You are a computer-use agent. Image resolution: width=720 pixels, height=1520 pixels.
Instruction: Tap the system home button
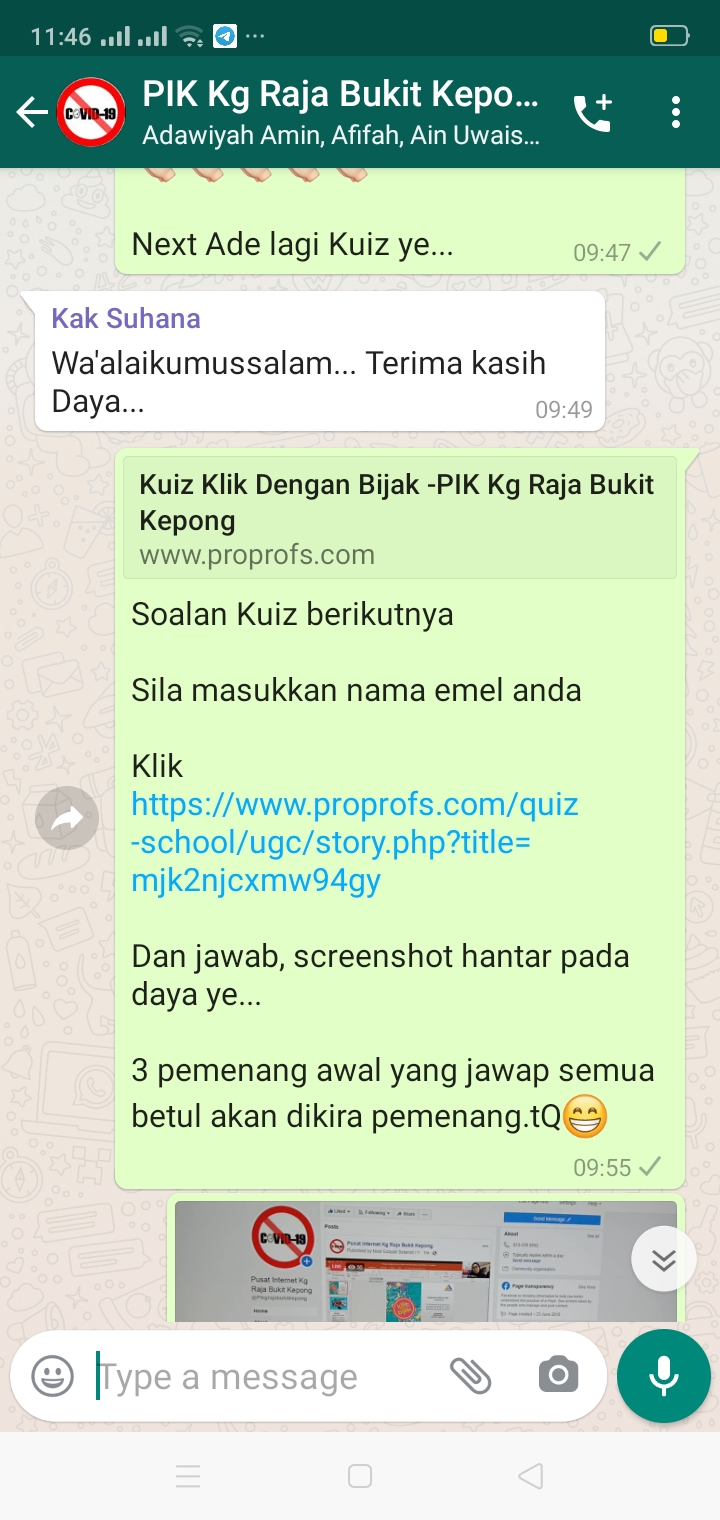tap(360, 1476)
